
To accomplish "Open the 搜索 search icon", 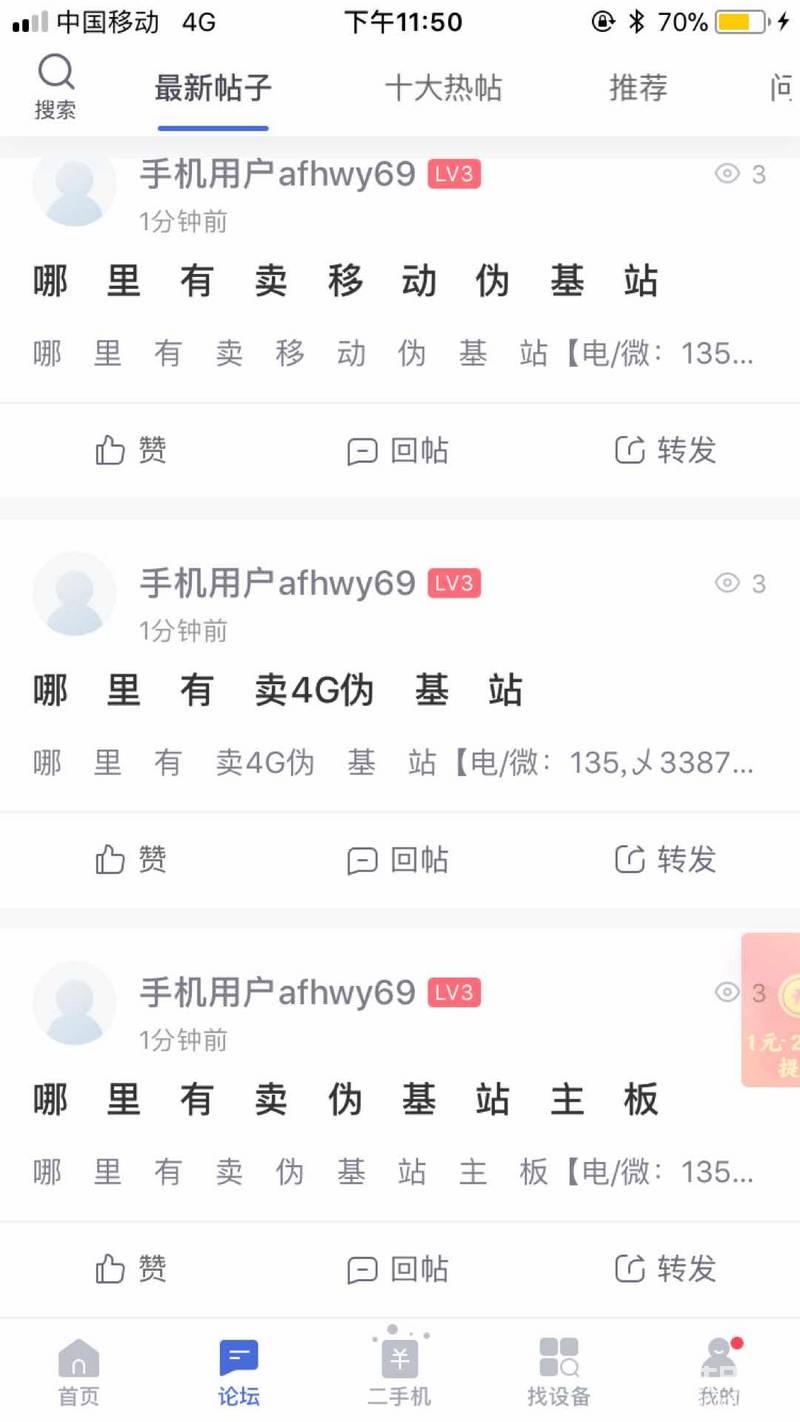I will 55,85.
